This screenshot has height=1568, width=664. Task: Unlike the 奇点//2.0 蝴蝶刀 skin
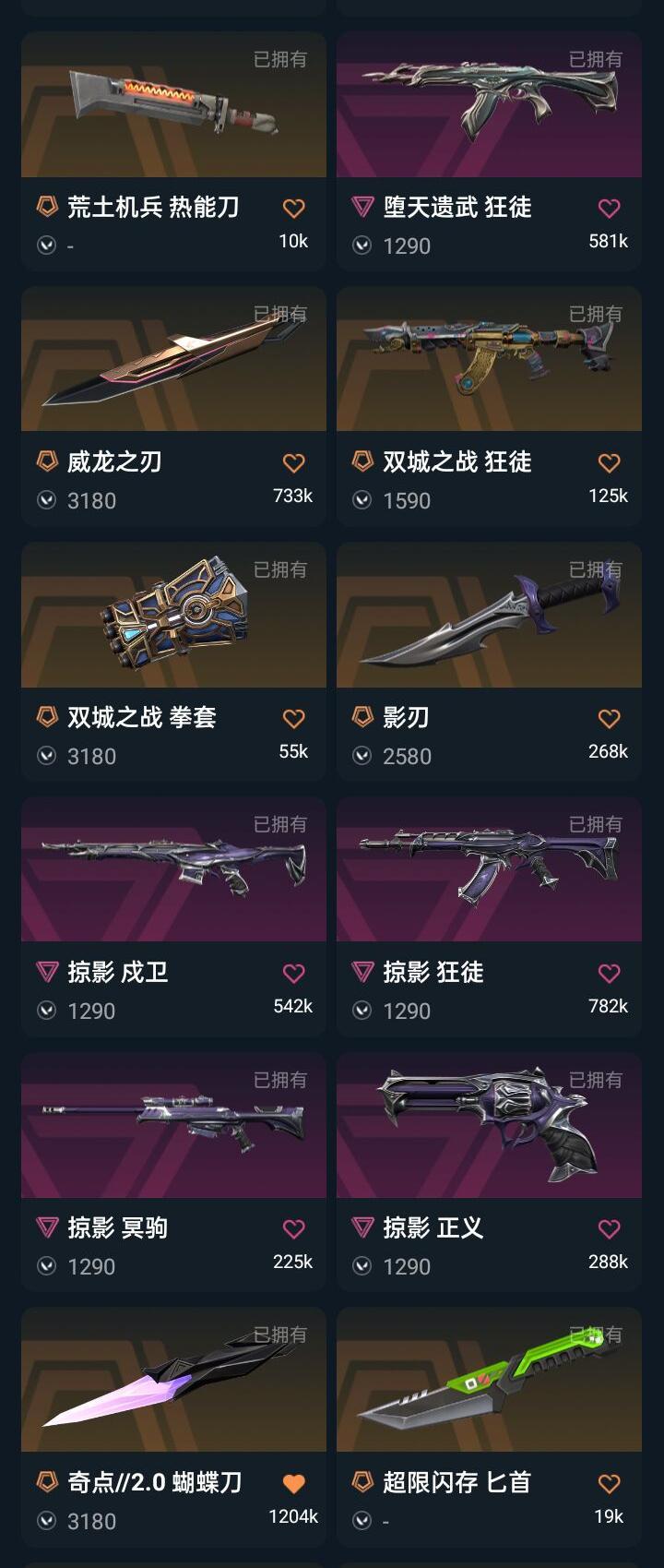coord(293,1484)
